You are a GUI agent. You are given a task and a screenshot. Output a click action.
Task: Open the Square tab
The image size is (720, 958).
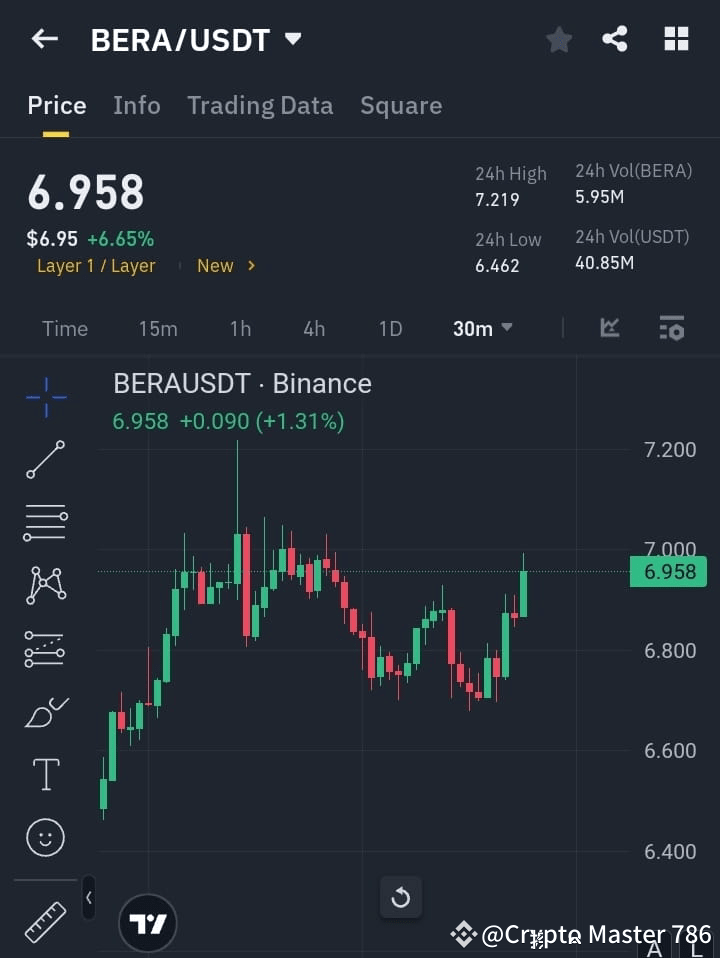[x=401, y=105]
